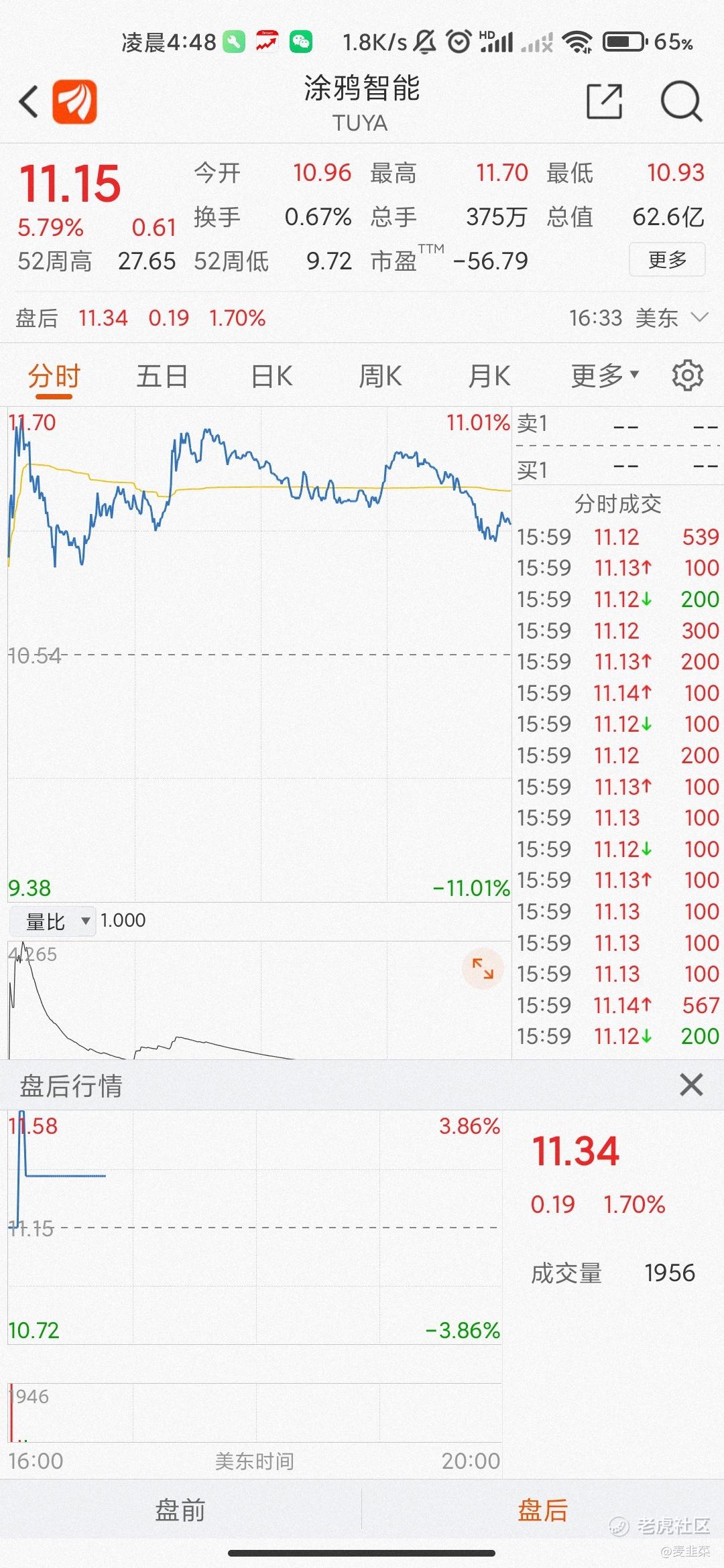Select the 盘后 tab

543,1510
